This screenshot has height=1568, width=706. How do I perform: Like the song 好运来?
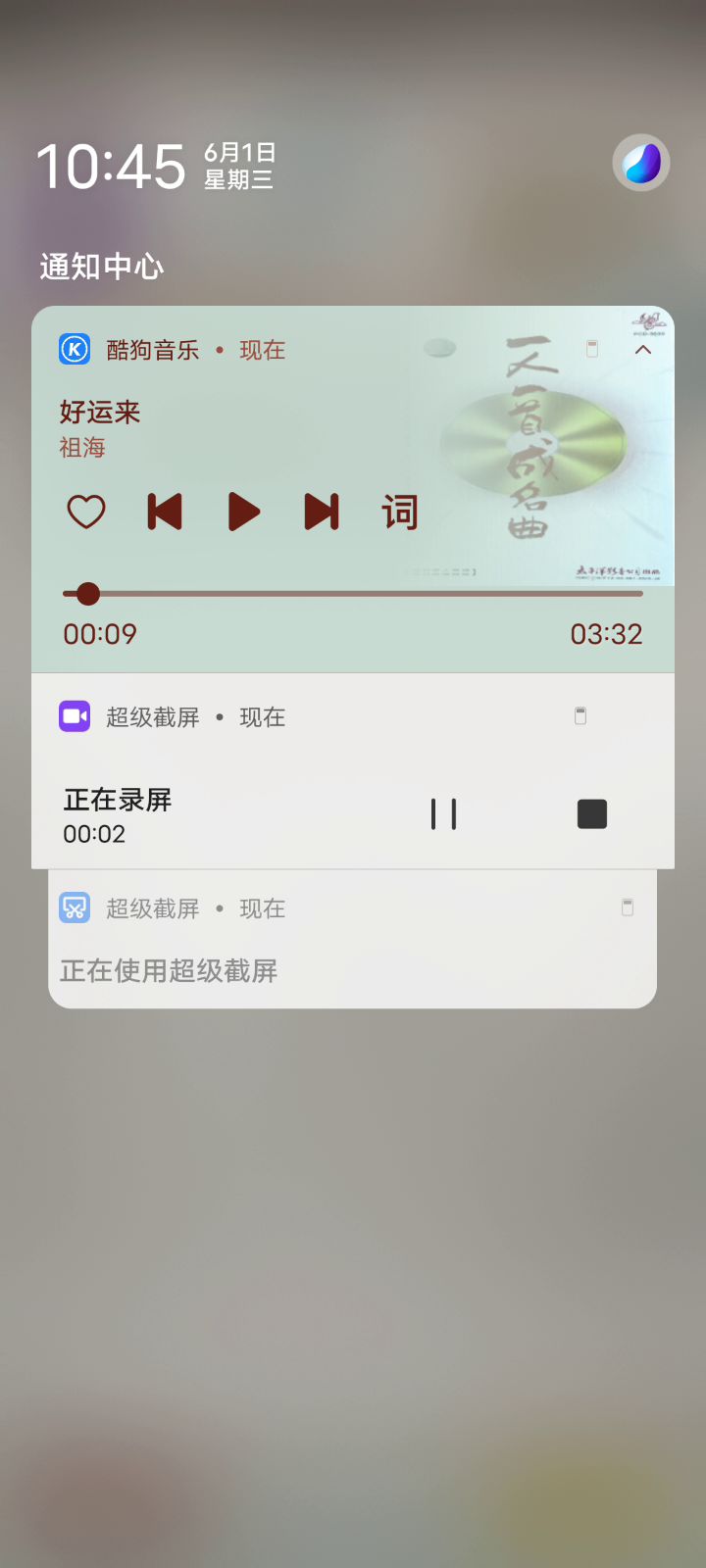click(86, 512)
